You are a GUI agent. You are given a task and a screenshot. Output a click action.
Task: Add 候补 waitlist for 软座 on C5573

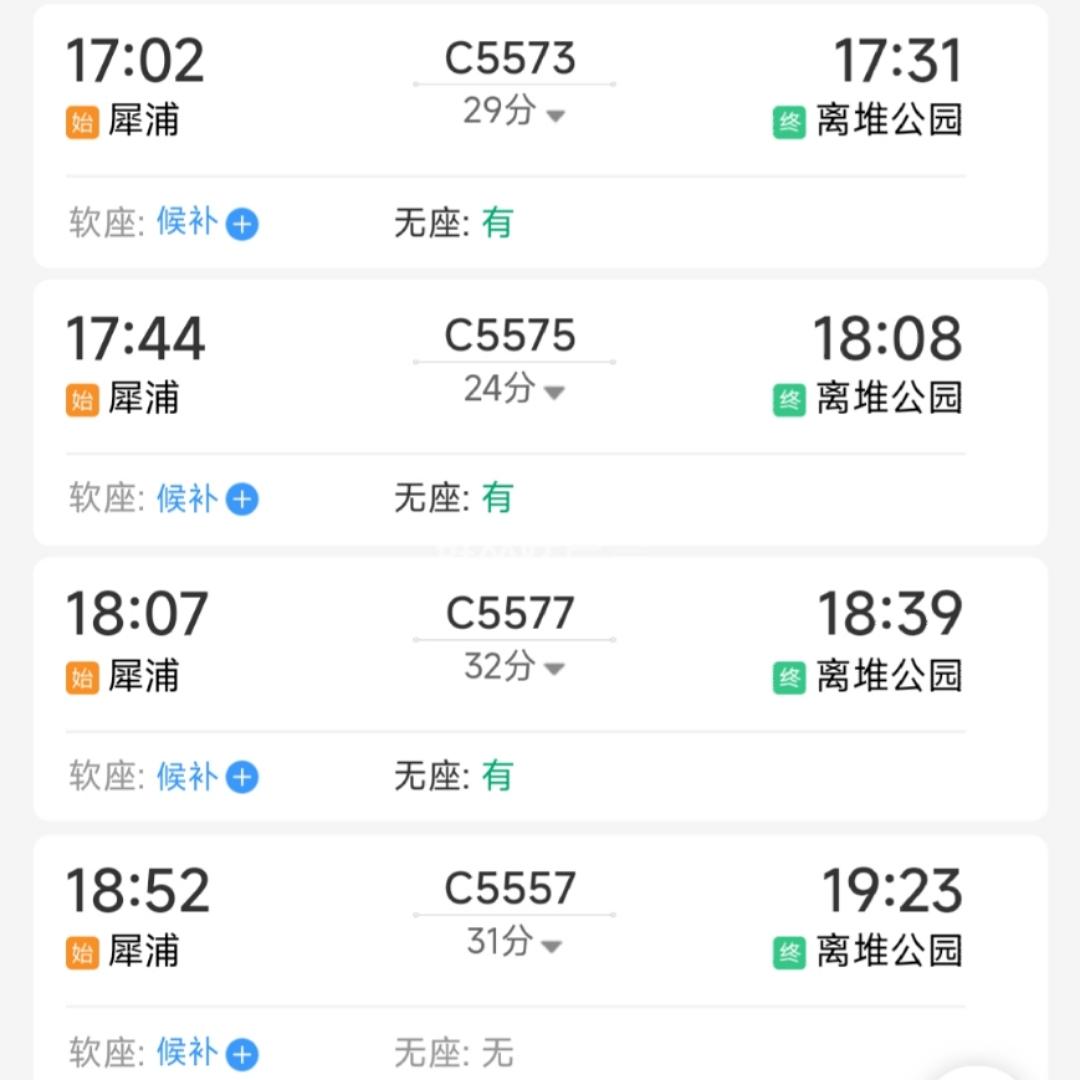(242, 224)
